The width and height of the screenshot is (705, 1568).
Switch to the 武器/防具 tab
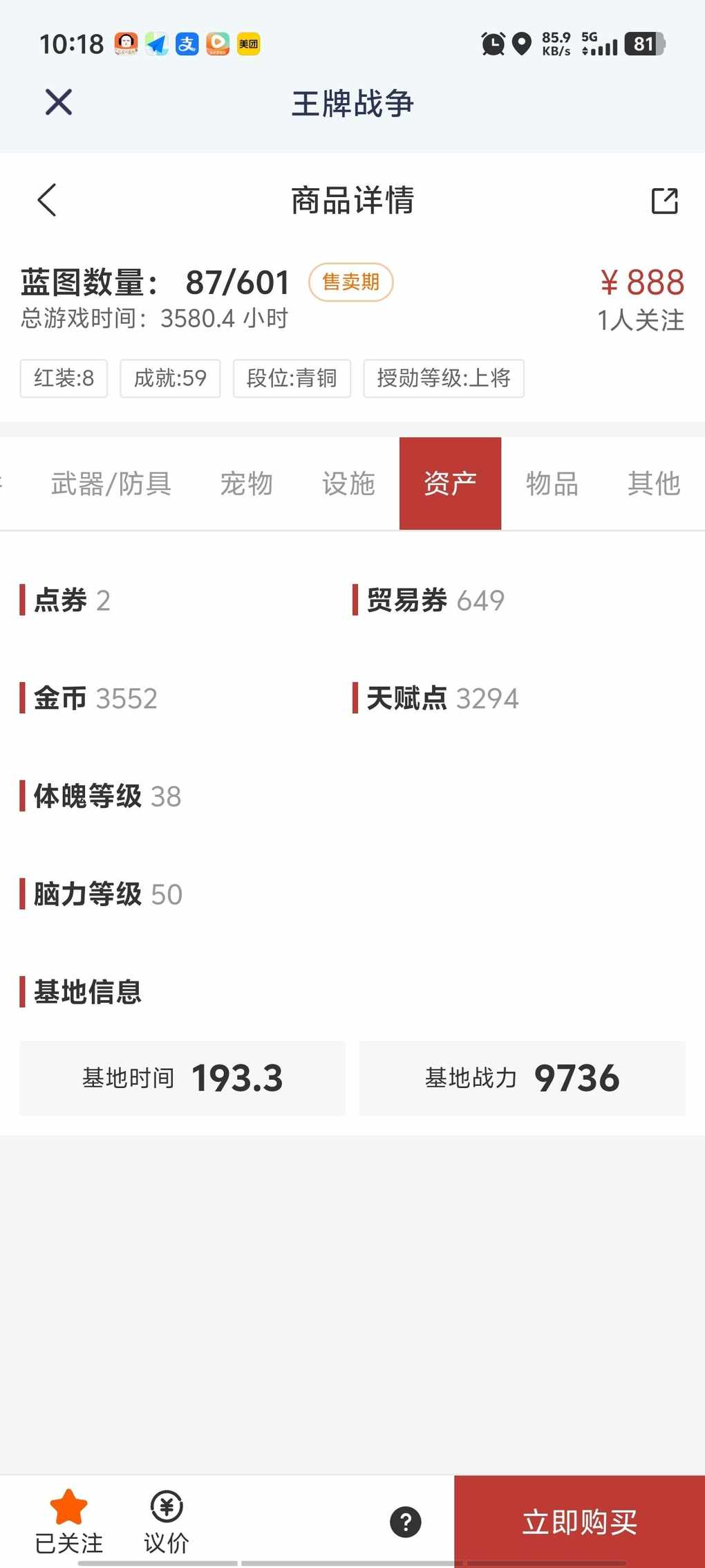[x=111, y=483]
